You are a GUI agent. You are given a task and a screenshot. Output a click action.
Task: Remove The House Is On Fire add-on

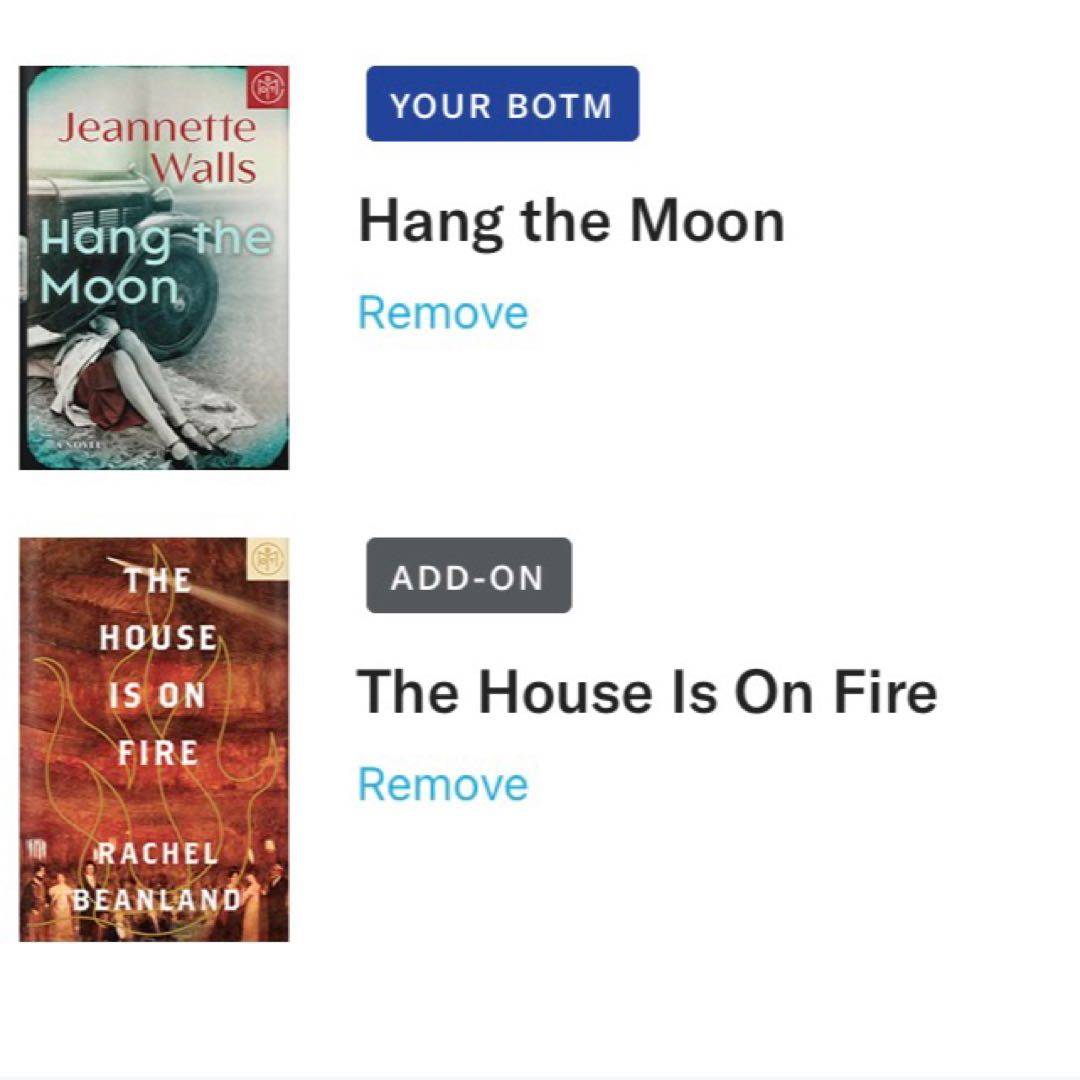(442, 785)
